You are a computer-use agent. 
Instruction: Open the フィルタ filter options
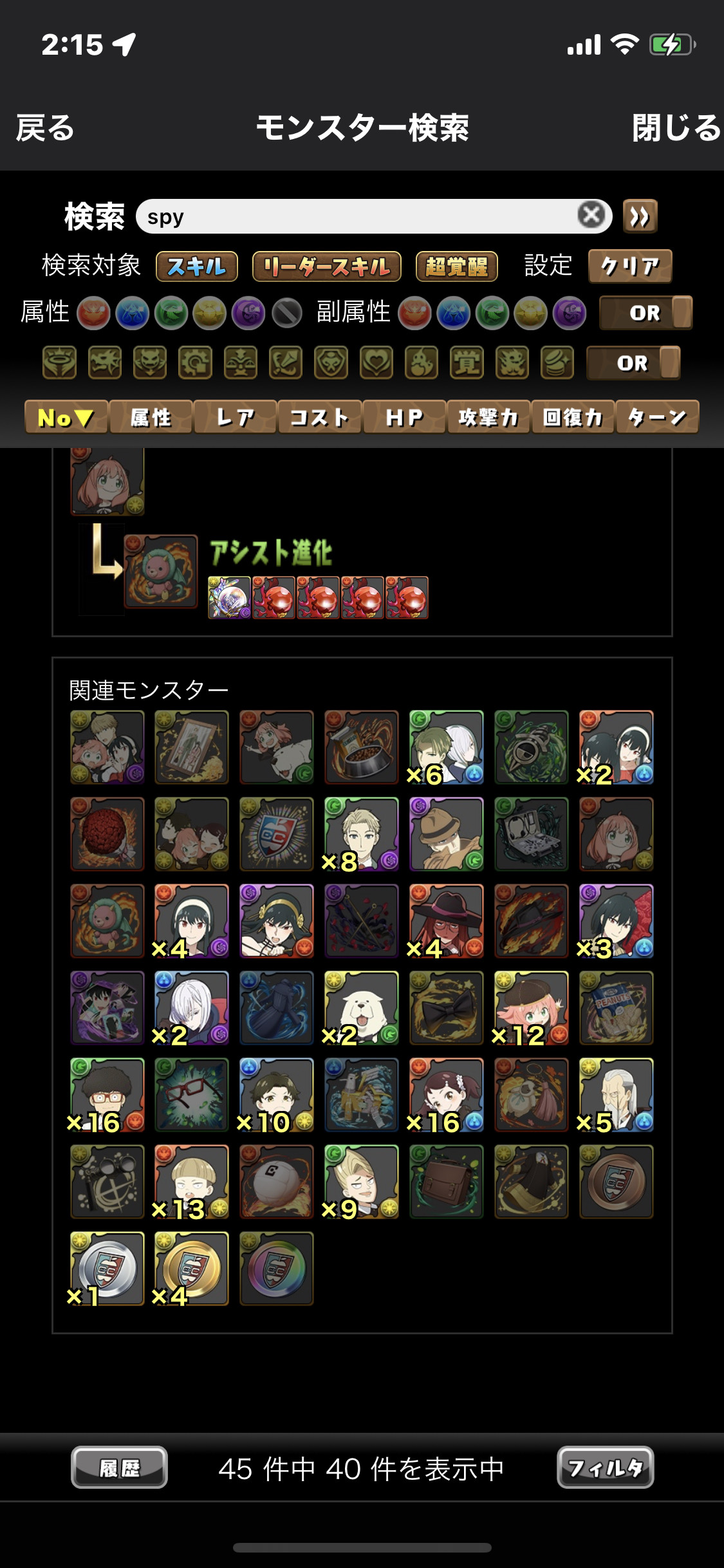605,1468
